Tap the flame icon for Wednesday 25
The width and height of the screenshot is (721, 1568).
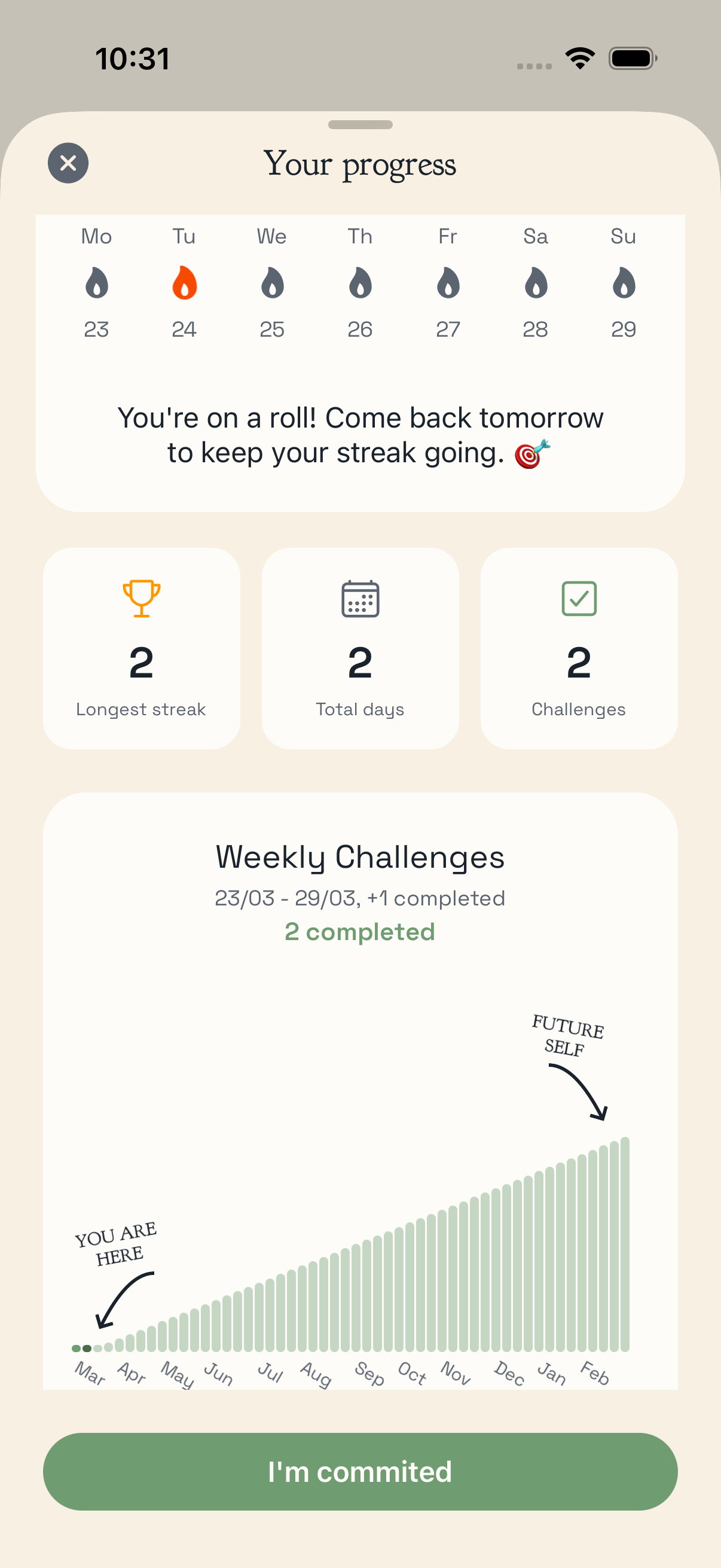tap(272, 283)
